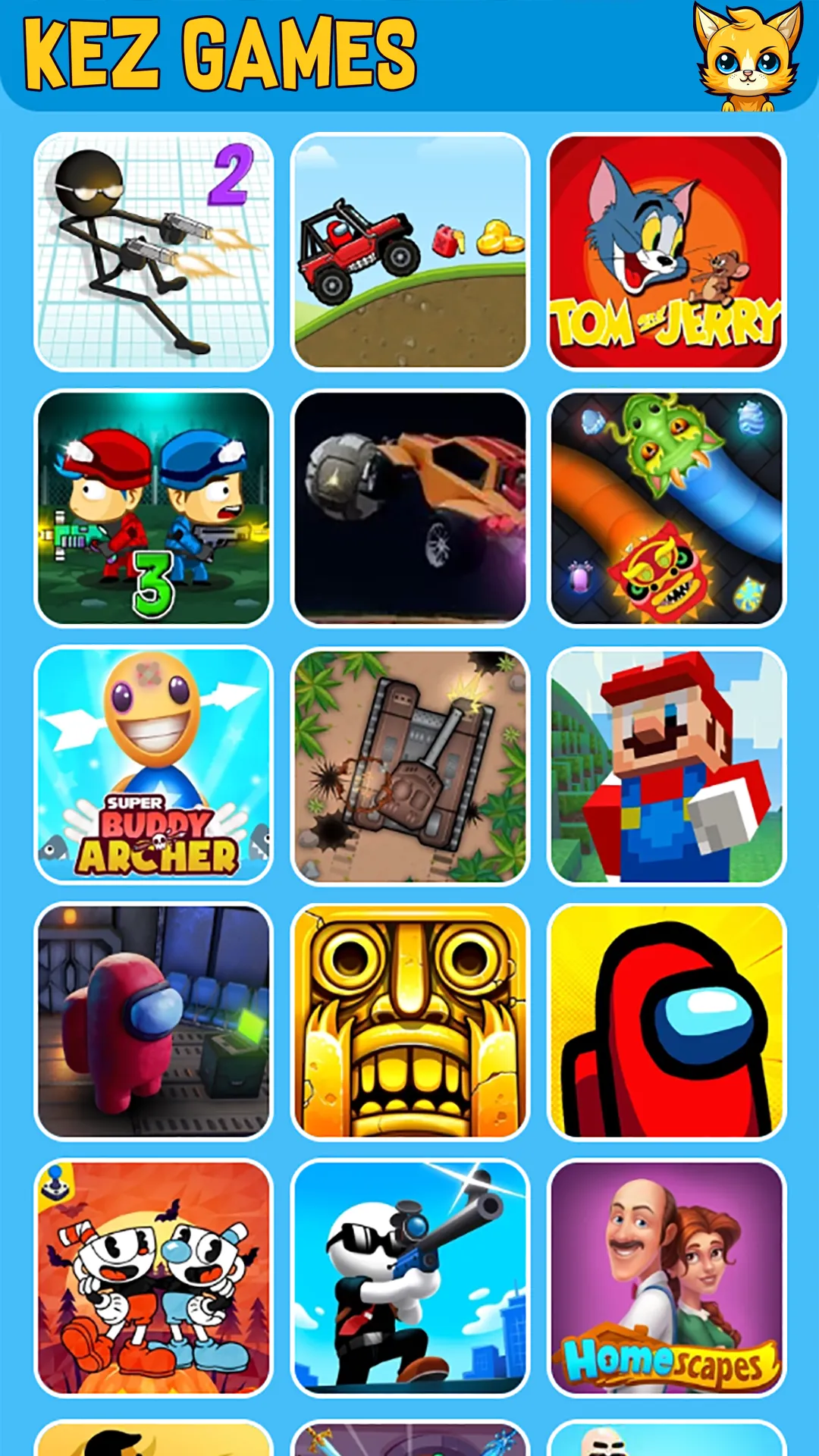Screen dimensions: 819x1456
Task: Open the rocket car soccer ball game
Action: point(409,508)
